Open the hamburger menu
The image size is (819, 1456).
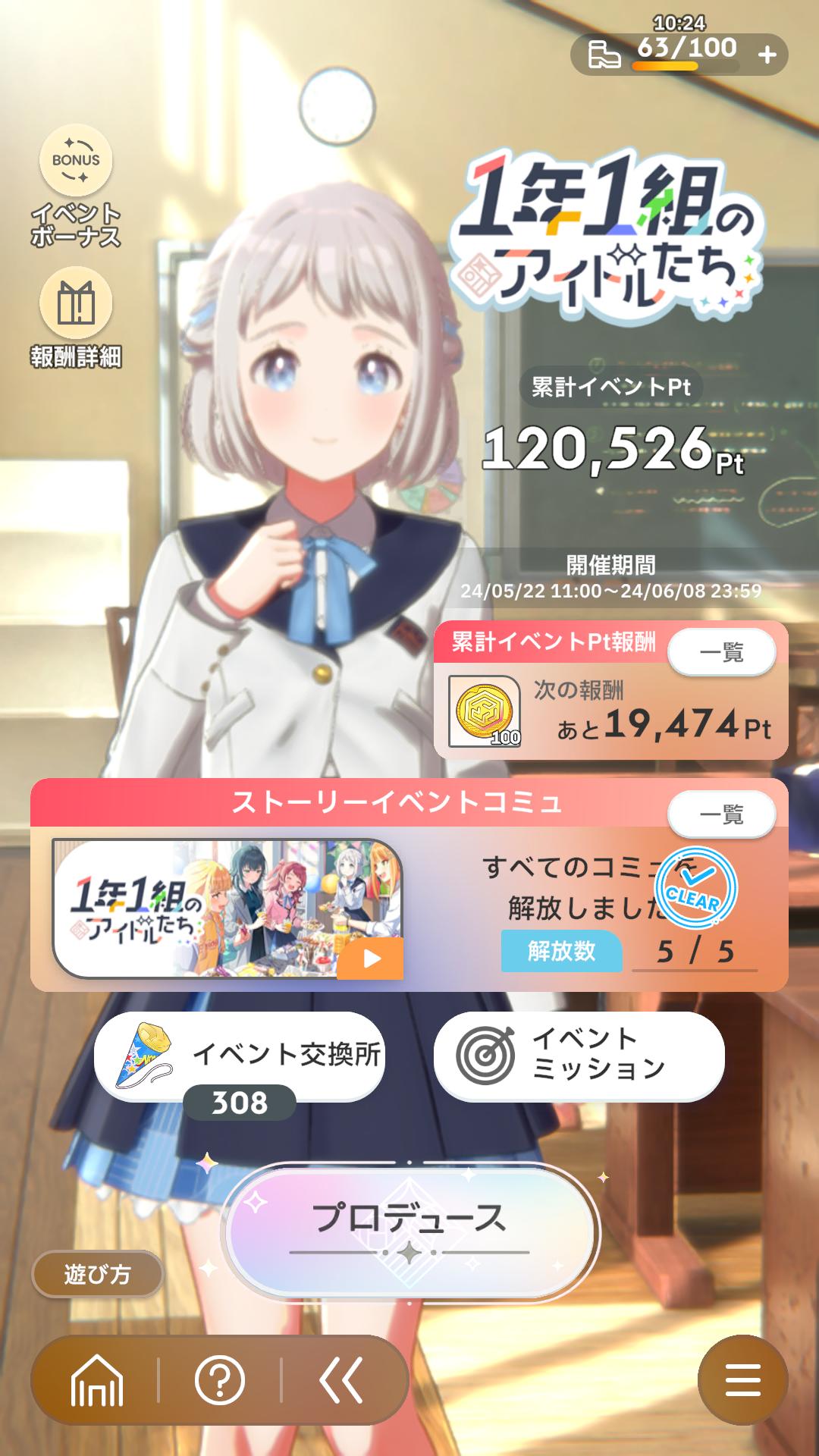point(742,1380)
